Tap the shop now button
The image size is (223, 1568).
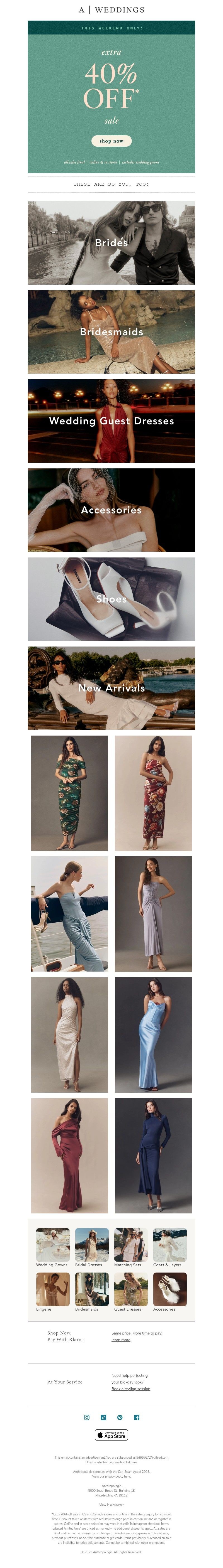click(x=111, y=141)
